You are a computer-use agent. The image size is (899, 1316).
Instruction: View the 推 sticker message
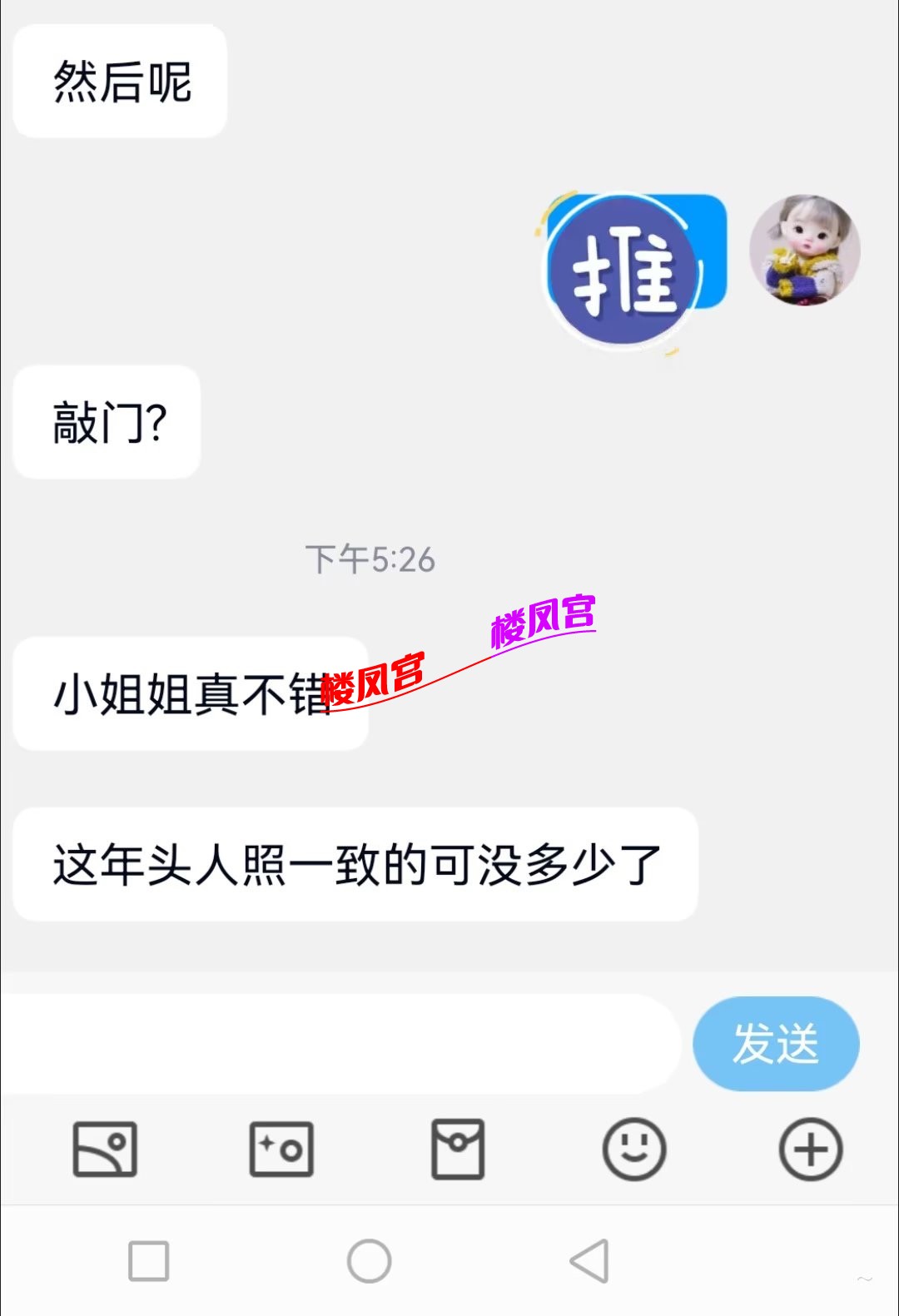633,271
